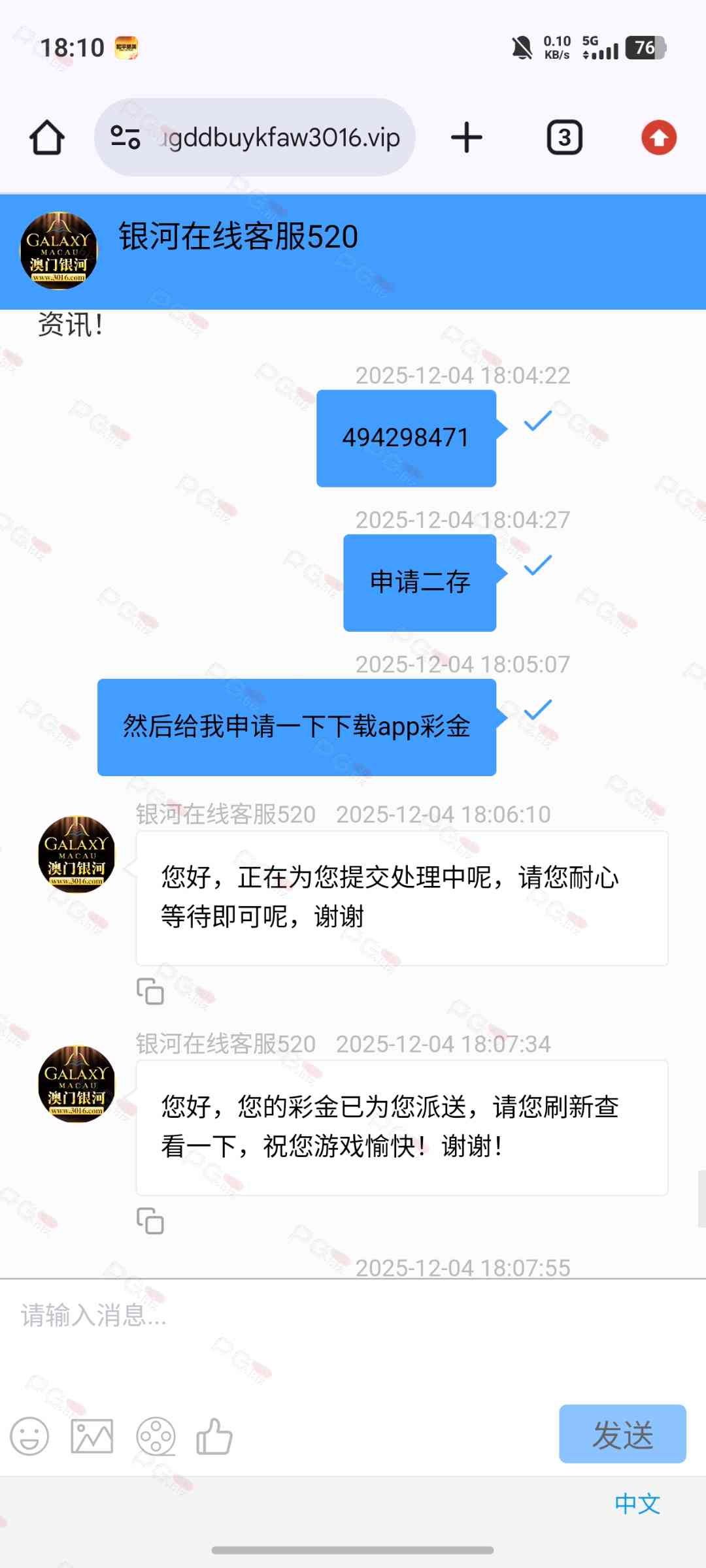This screenshot has height=1568, width=706.
Task: Go to the browser home page
Action: 47,138
